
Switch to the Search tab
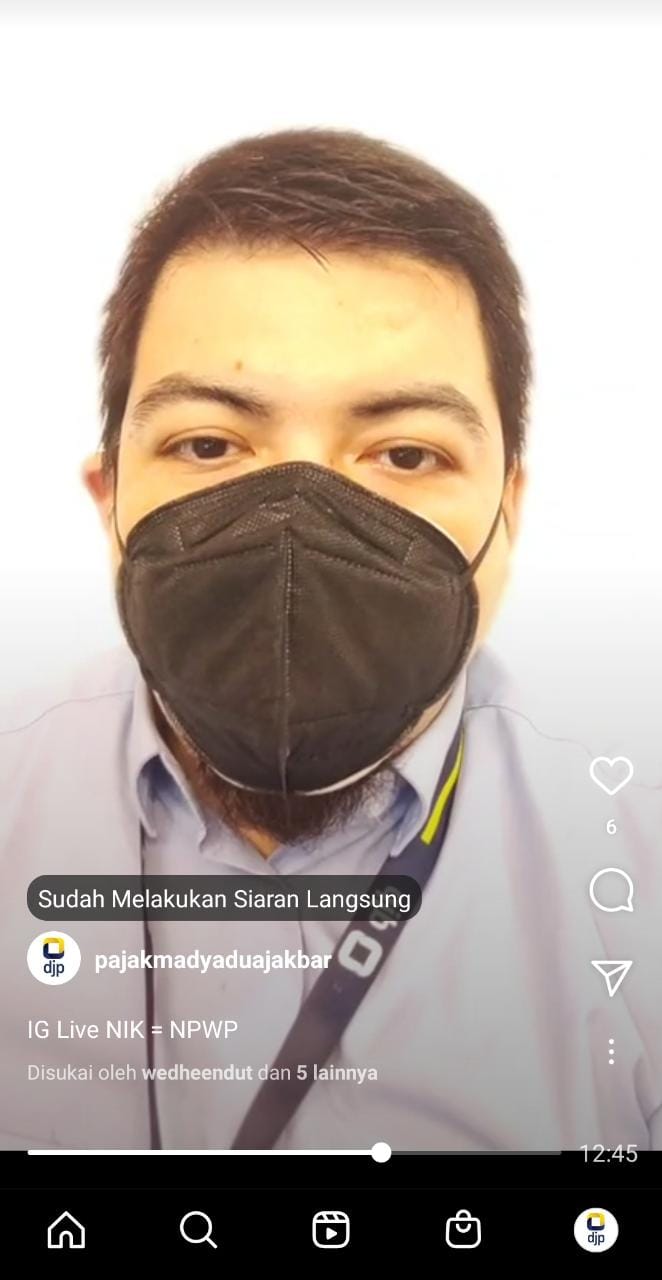(x=198, y=1230)
